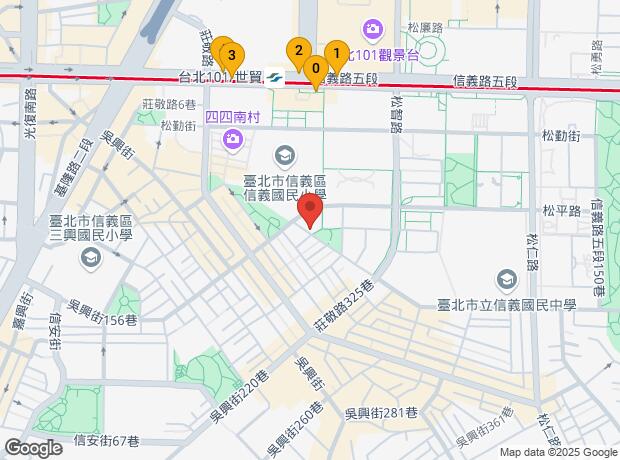Select the 台北101/世貿 metro station icon
This screenshot has width=620, height=460.
pyautogui.click(x=277, y=75)
